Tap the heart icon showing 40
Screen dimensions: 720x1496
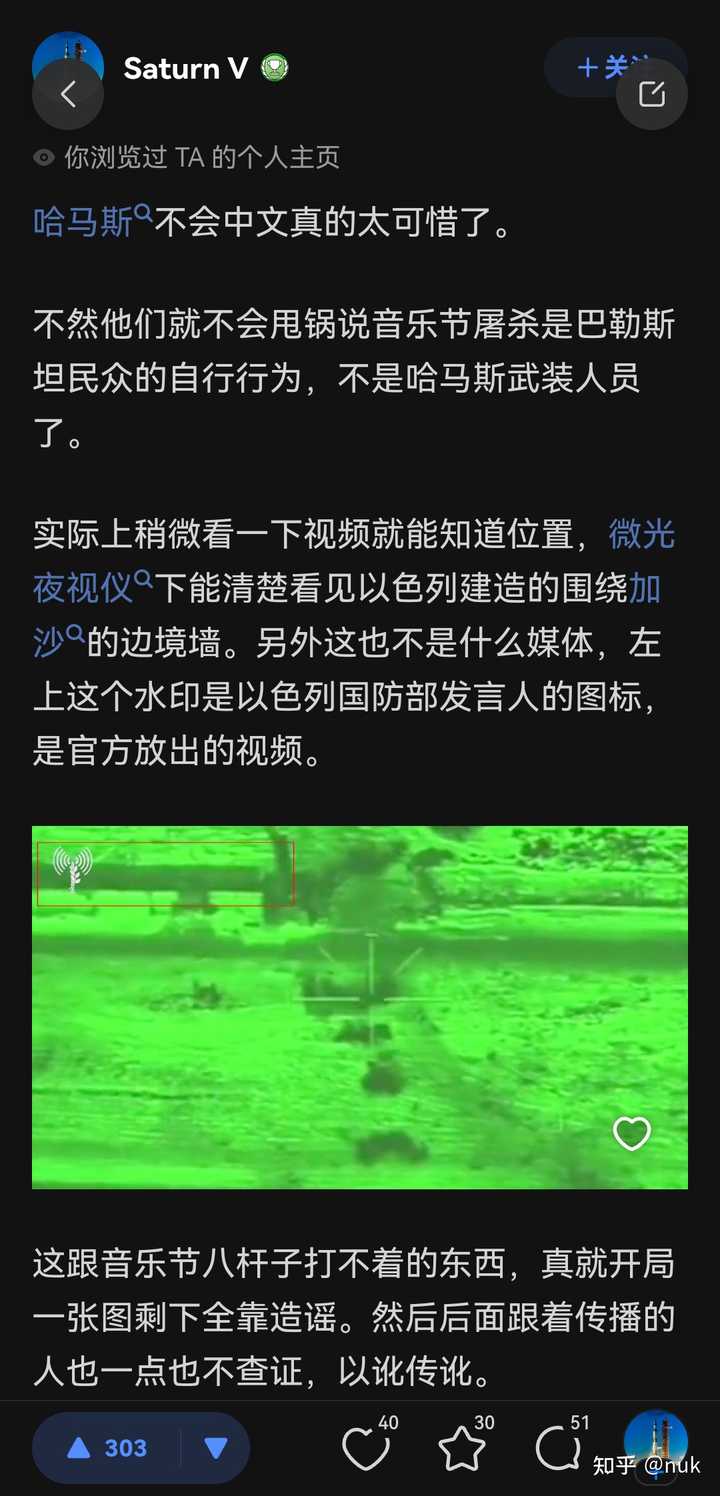click(x=365, y=1448)
